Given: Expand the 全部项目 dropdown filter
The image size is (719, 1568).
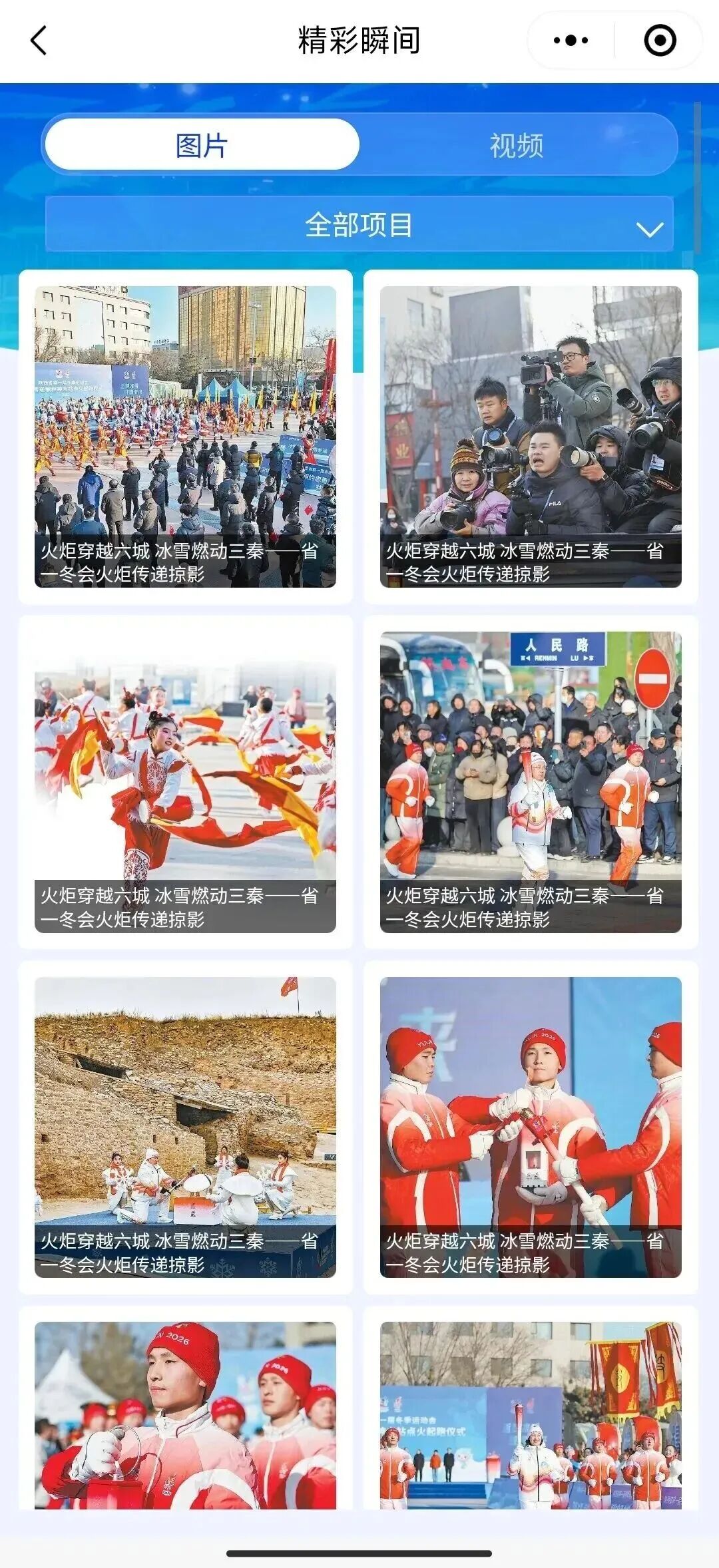Looking at the screenshot, I should pyautogui.click(x=359, y=225).
